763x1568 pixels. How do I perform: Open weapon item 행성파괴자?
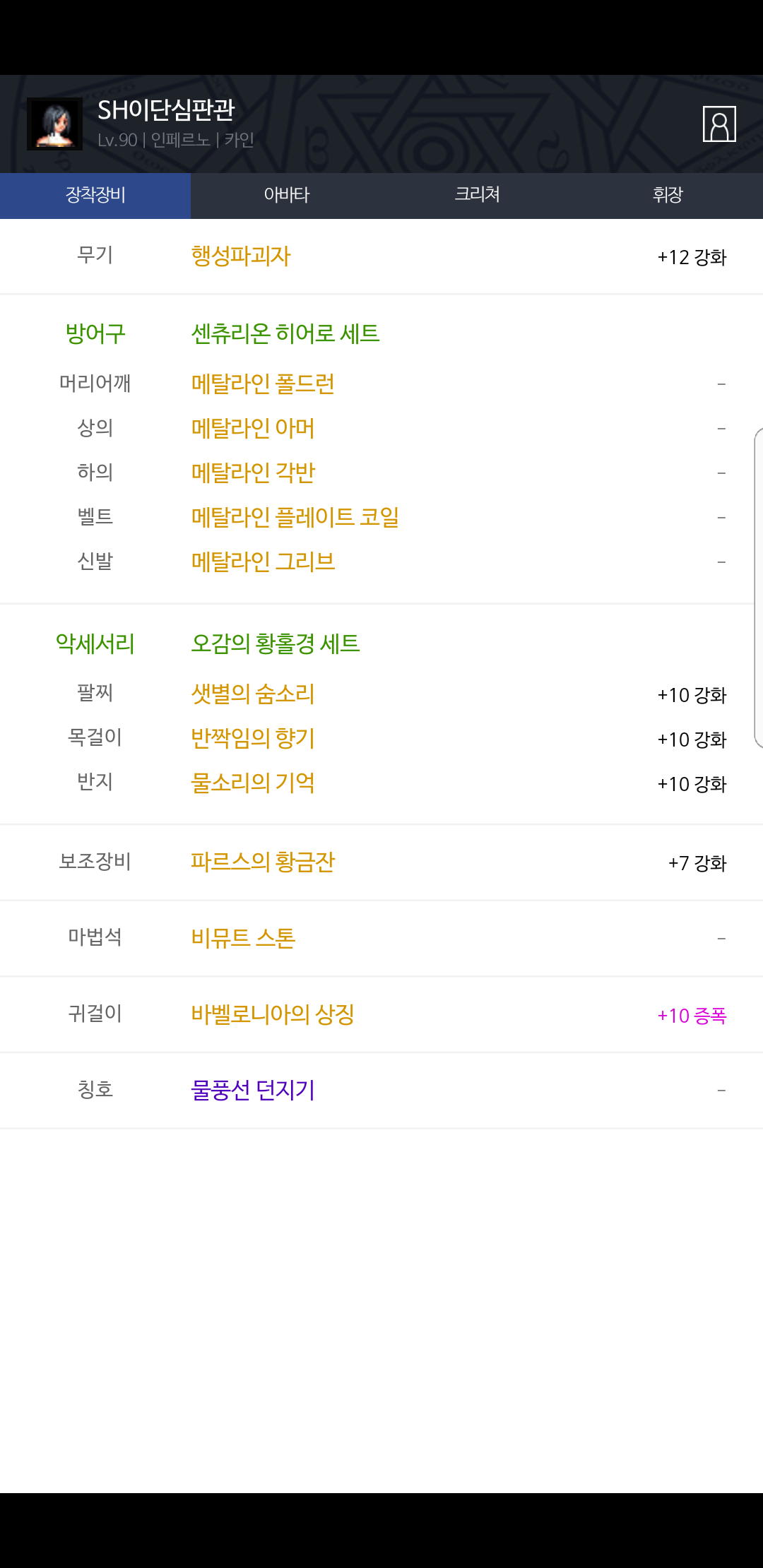click(x=241, y=256)
